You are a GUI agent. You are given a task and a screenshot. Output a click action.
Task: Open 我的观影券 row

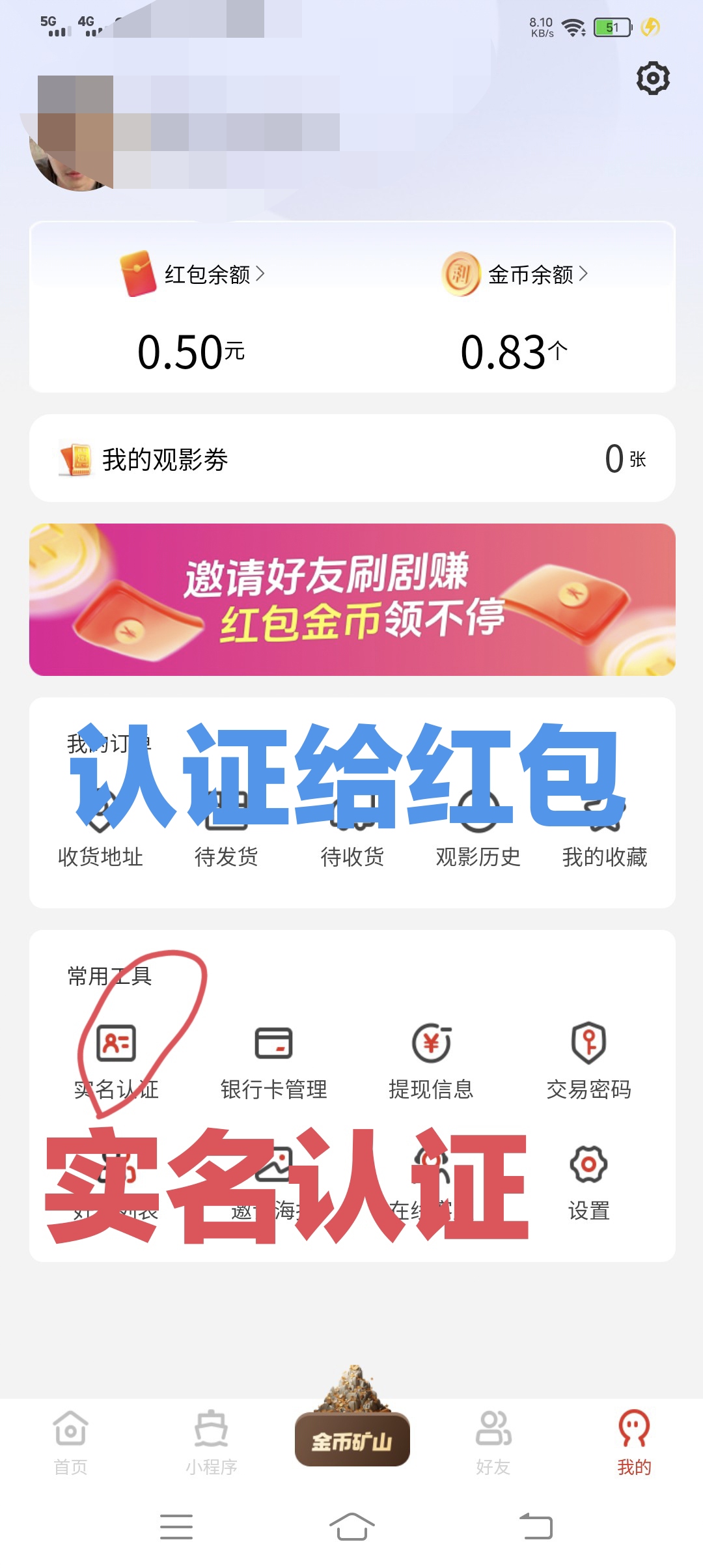(352, 458)
